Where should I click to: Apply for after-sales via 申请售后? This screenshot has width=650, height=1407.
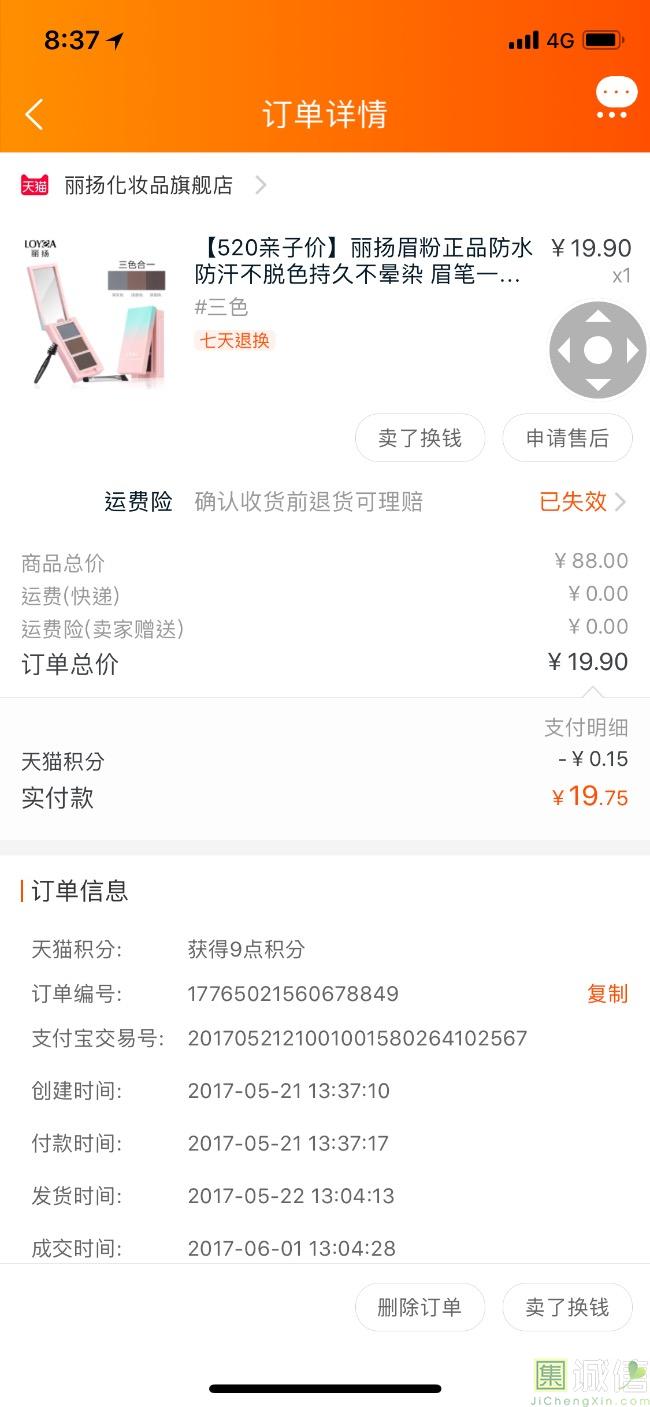567,438
